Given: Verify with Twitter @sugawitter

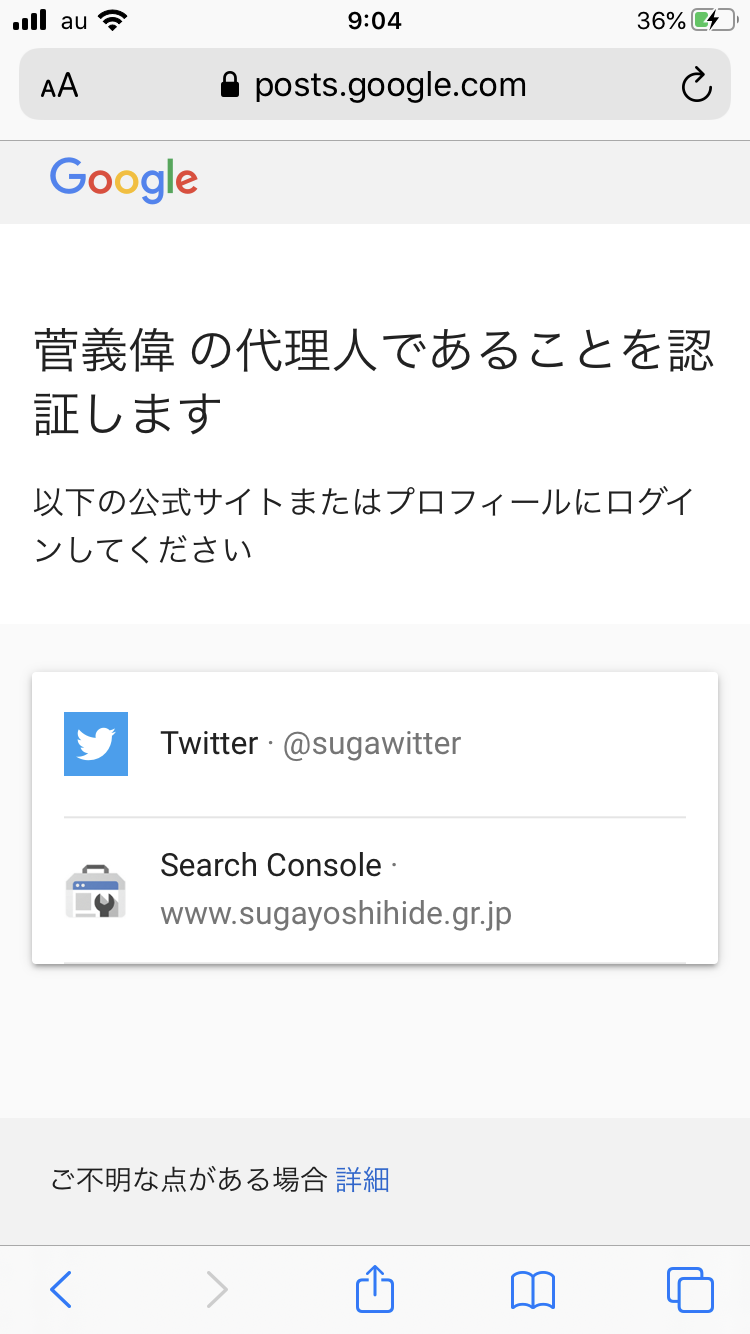Looking at the screenshot, I should pyautogui.click(x=375, y=744).
